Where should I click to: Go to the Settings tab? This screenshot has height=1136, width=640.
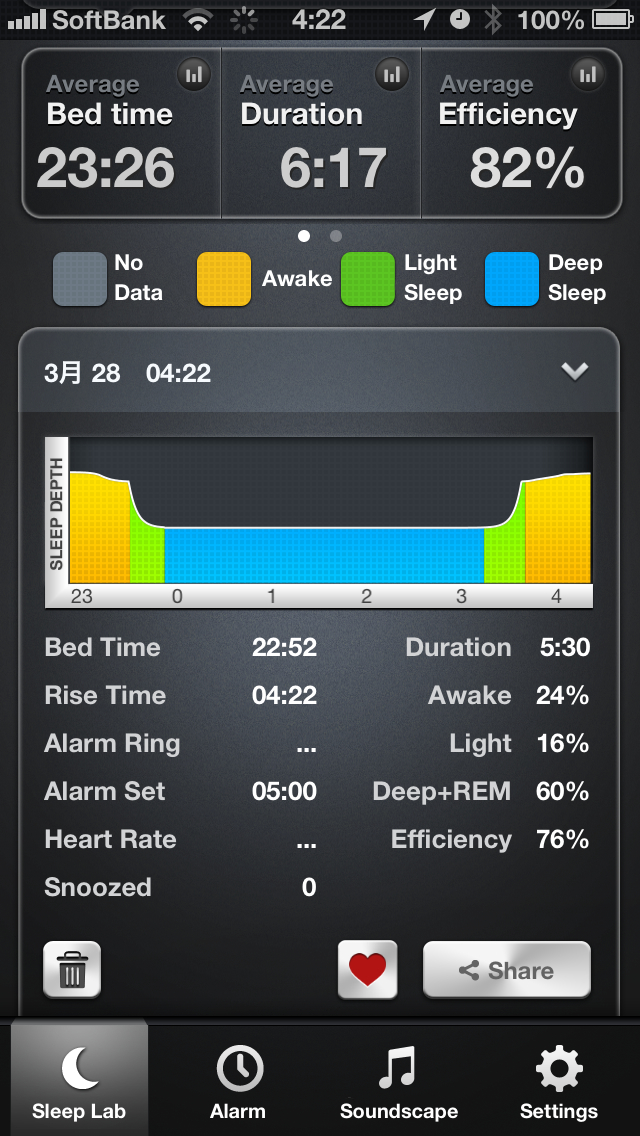(558, 1079)
